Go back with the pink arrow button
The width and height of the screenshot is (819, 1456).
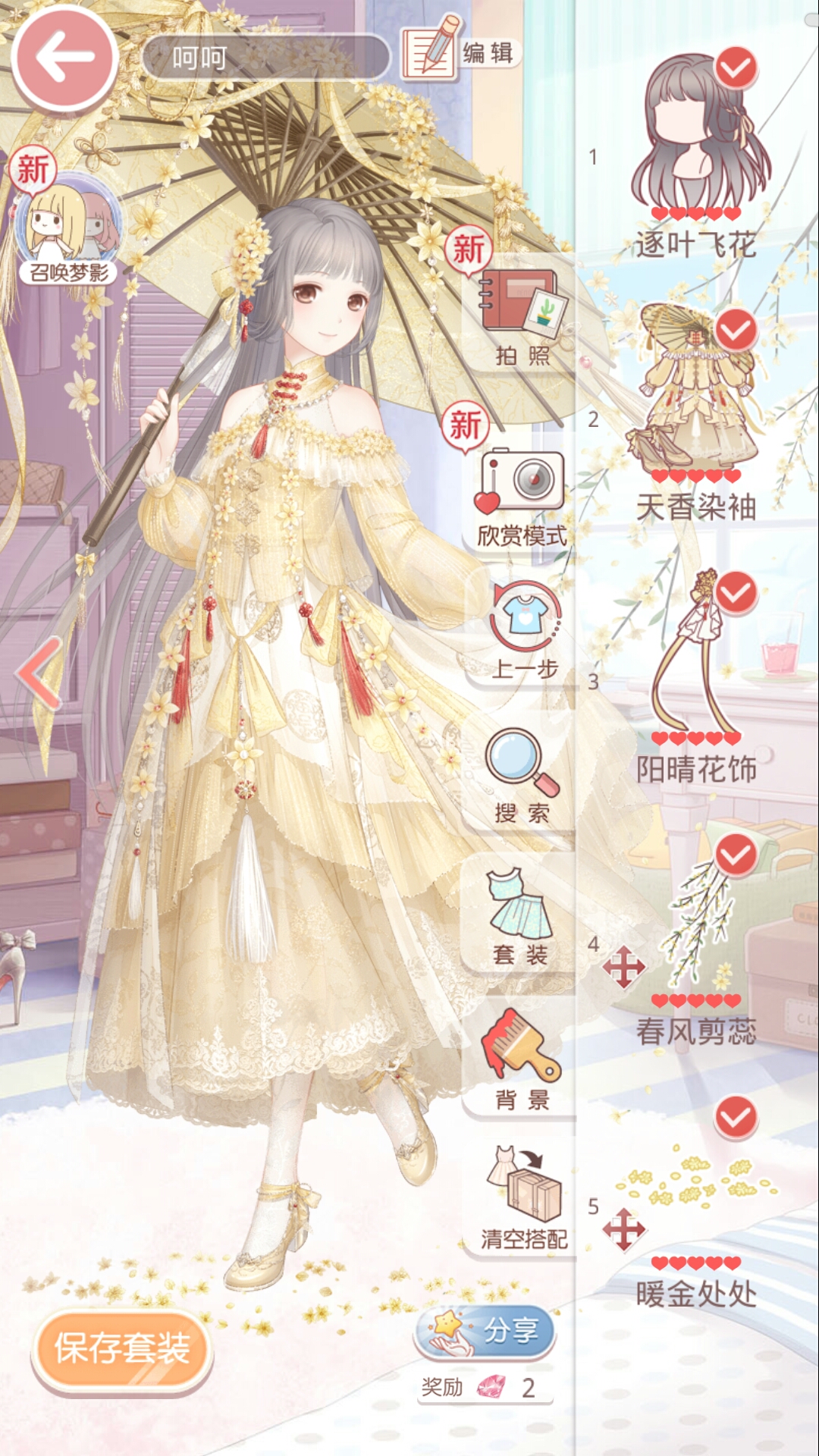point(64,58)
